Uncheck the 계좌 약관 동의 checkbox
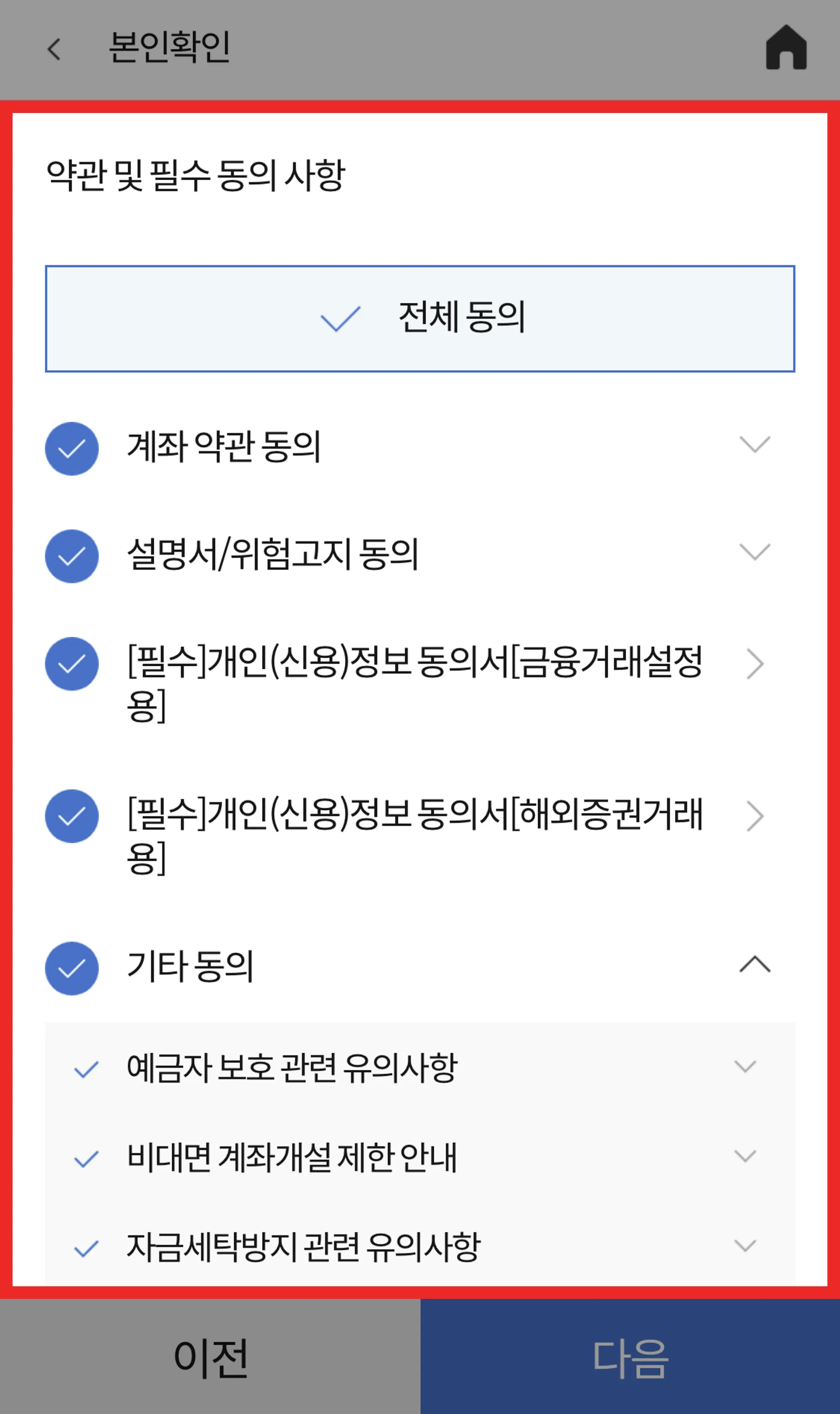 72,449
